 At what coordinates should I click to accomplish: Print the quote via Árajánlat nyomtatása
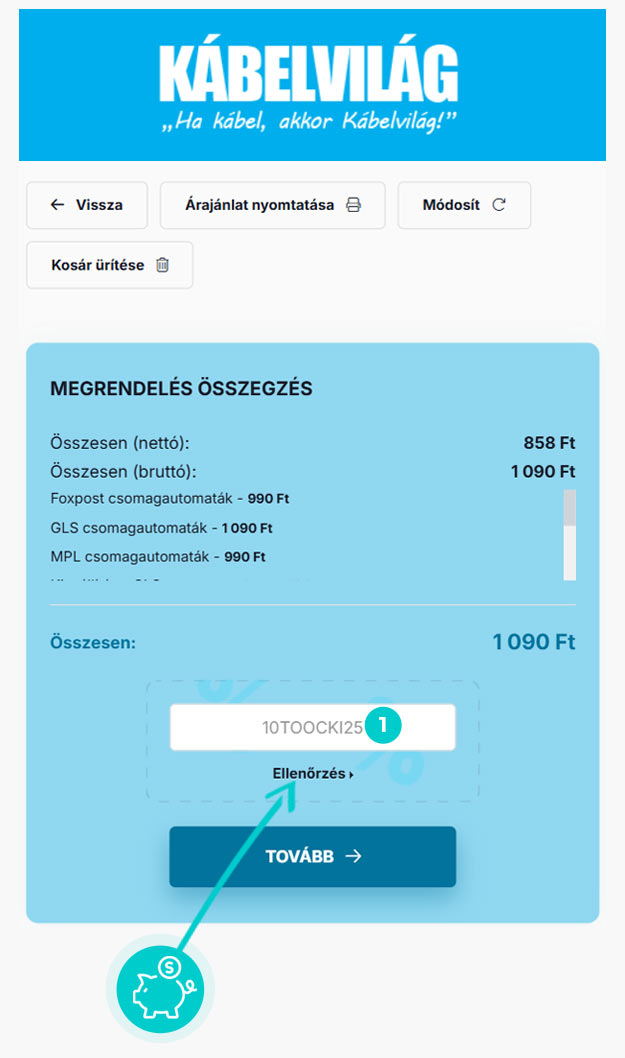[273, 205]
